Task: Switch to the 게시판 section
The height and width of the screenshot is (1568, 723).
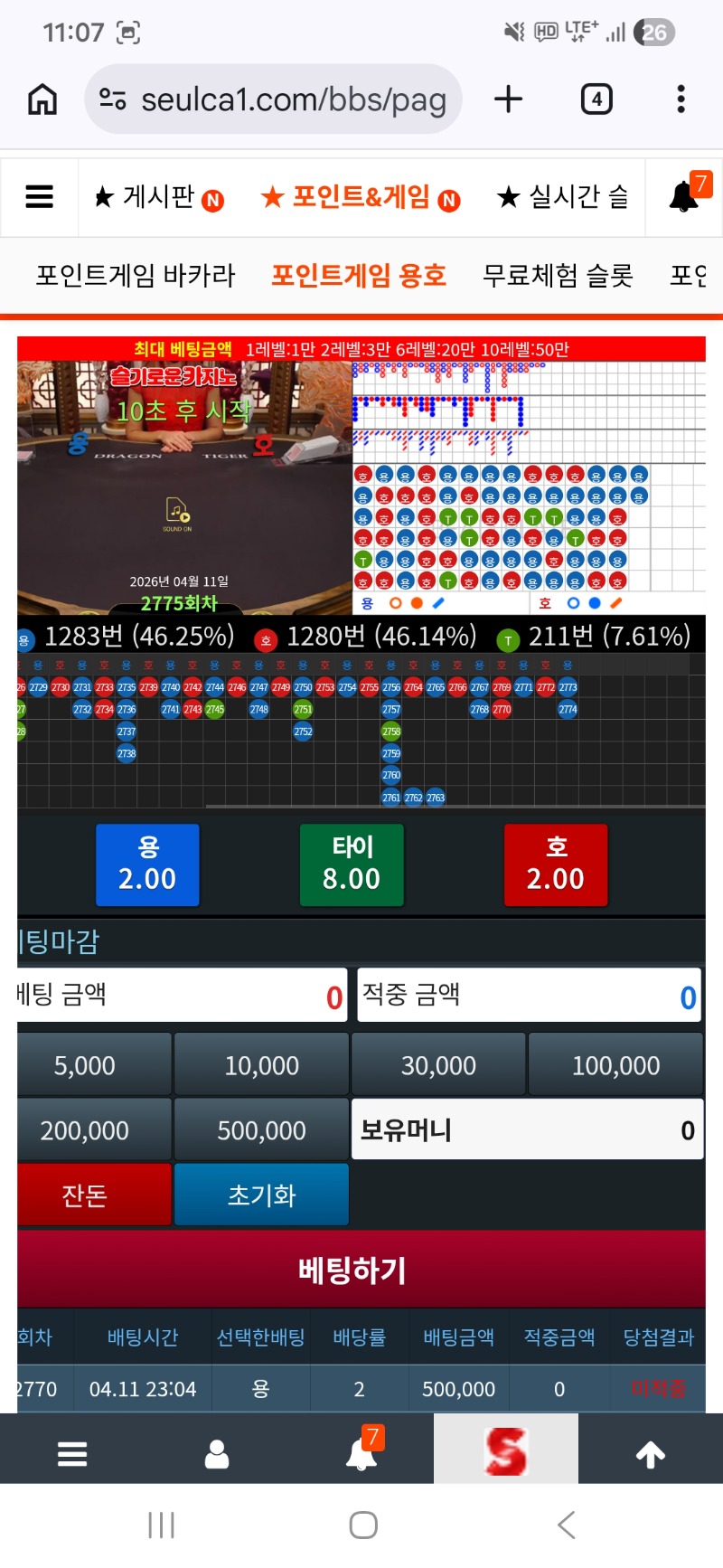Action: (159, 197)
